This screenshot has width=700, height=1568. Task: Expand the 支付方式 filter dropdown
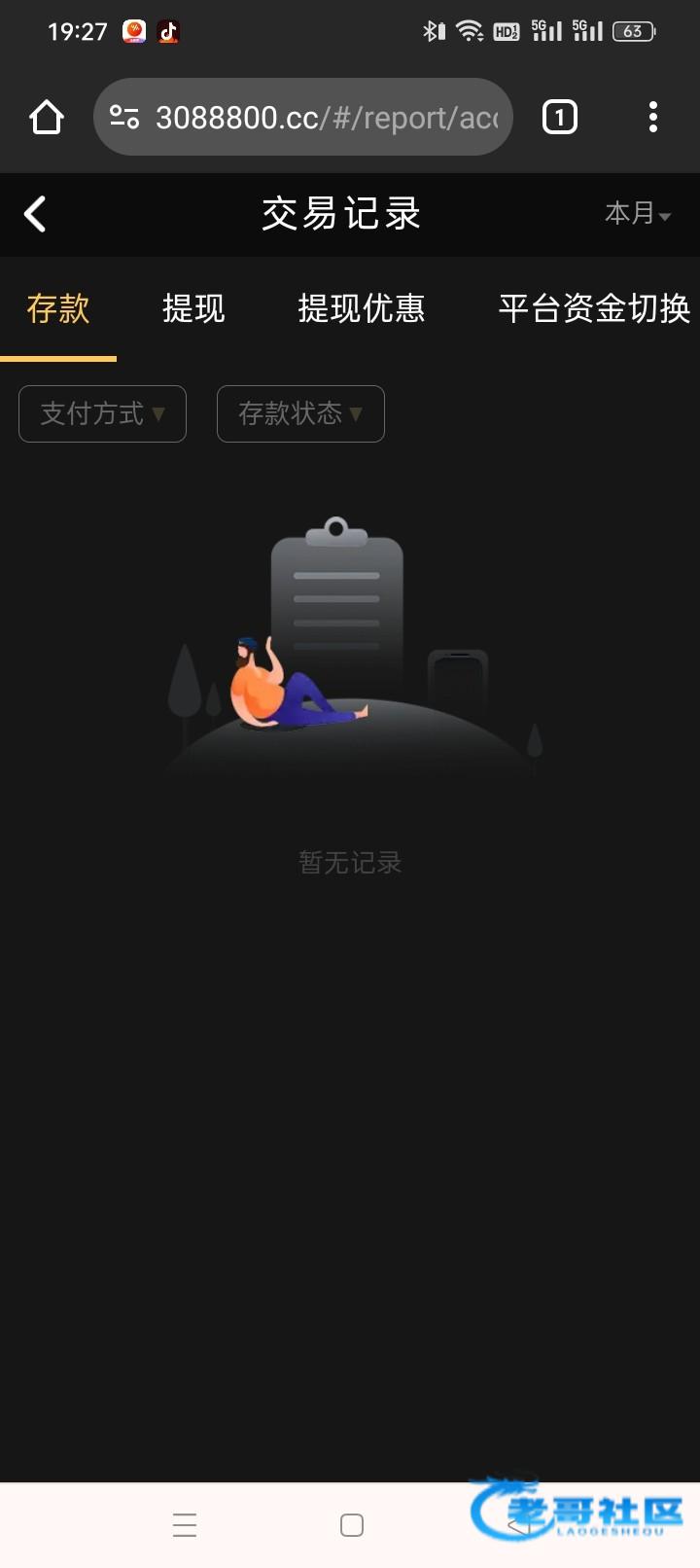coord(102,413)
